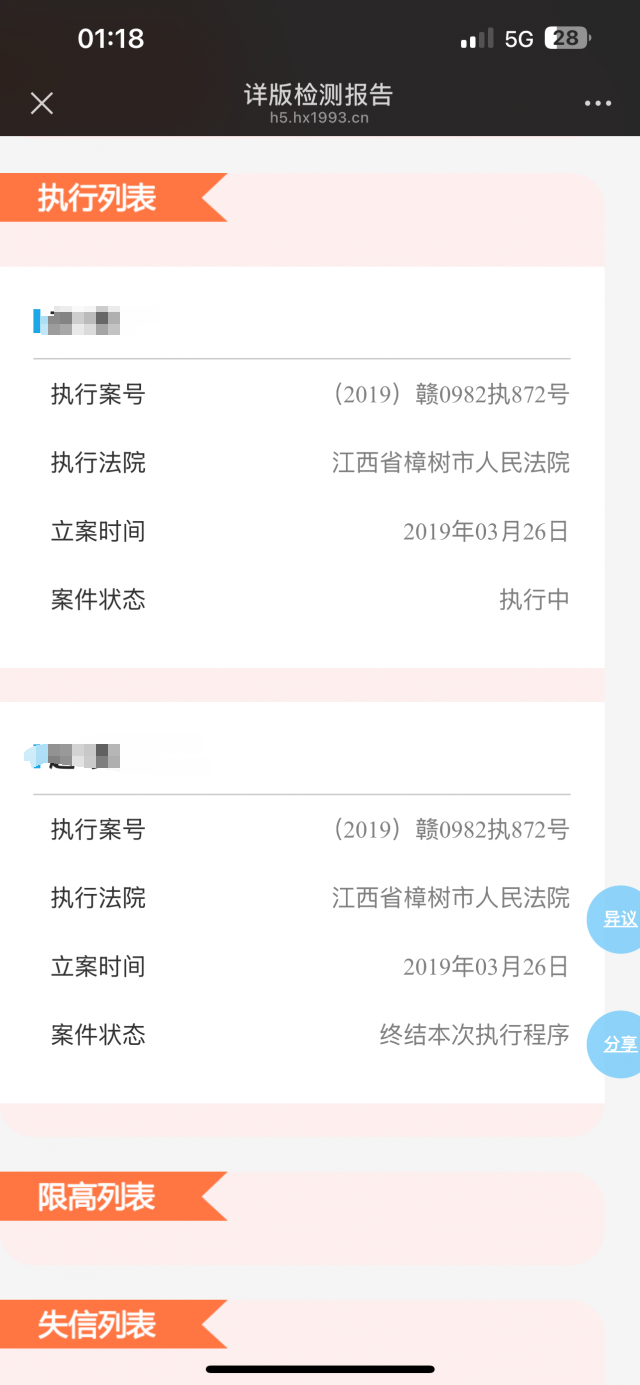
Task: Close the detailed report page
Action: point(41,103)
